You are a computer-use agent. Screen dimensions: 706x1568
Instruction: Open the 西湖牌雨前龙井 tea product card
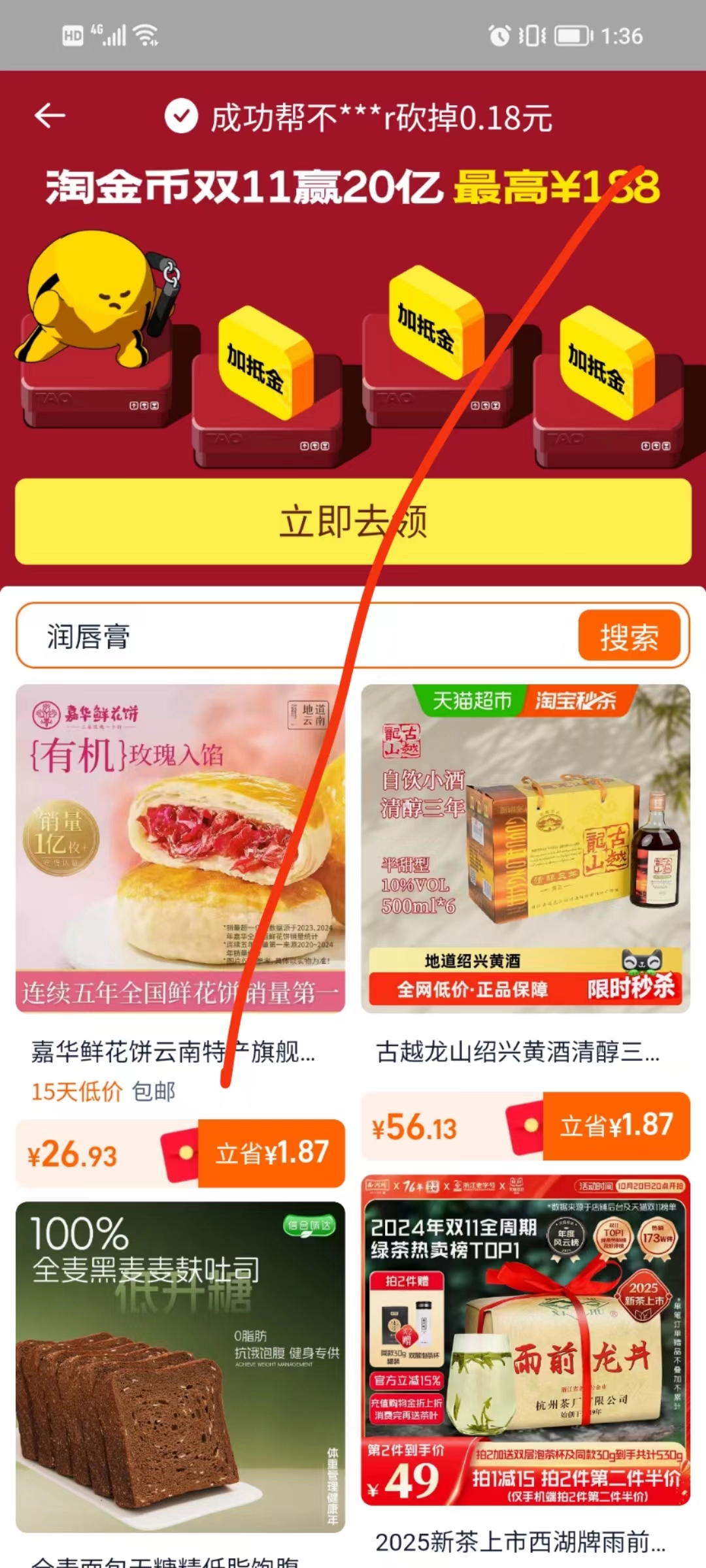[x=526, y=1346]
